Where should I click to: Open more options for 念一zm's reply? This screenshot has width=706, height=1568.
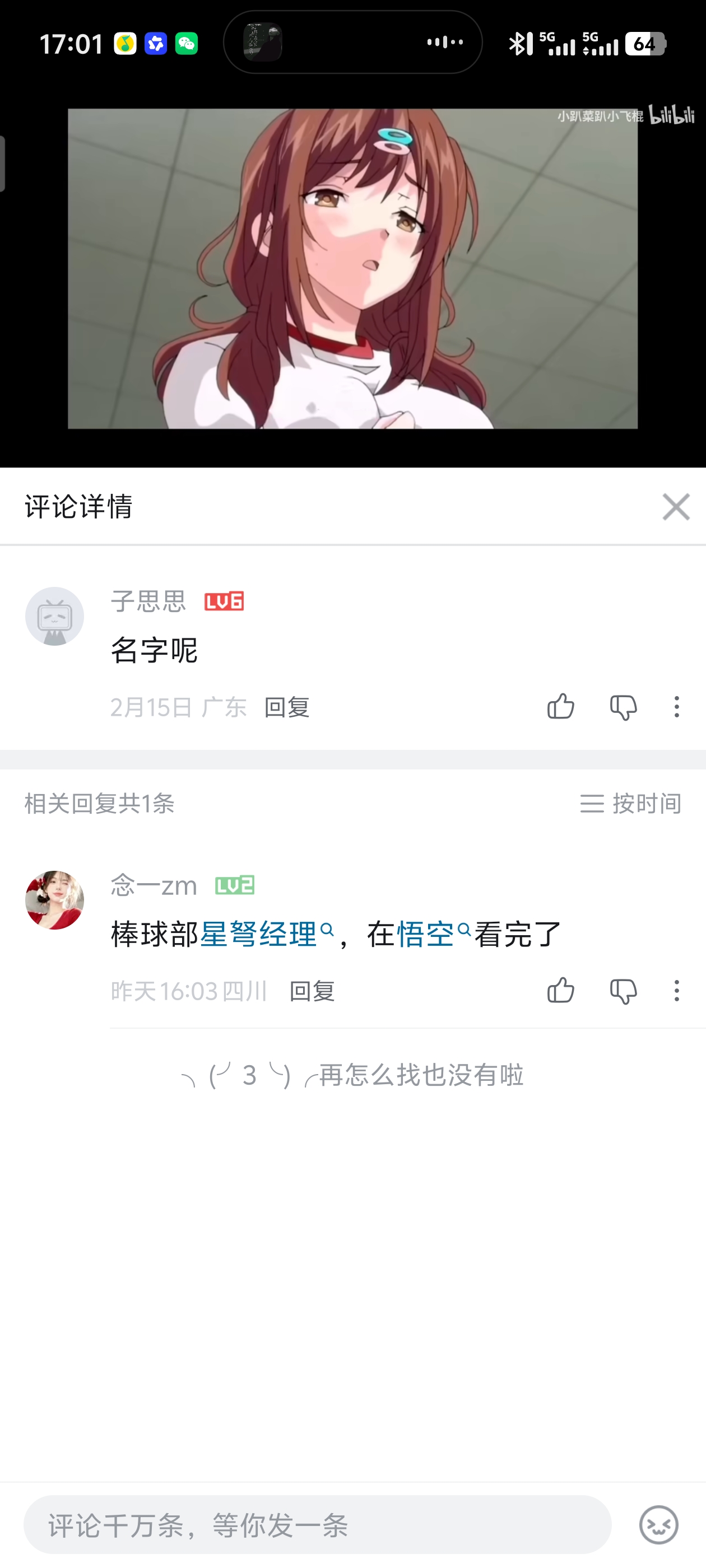point(676,990)
